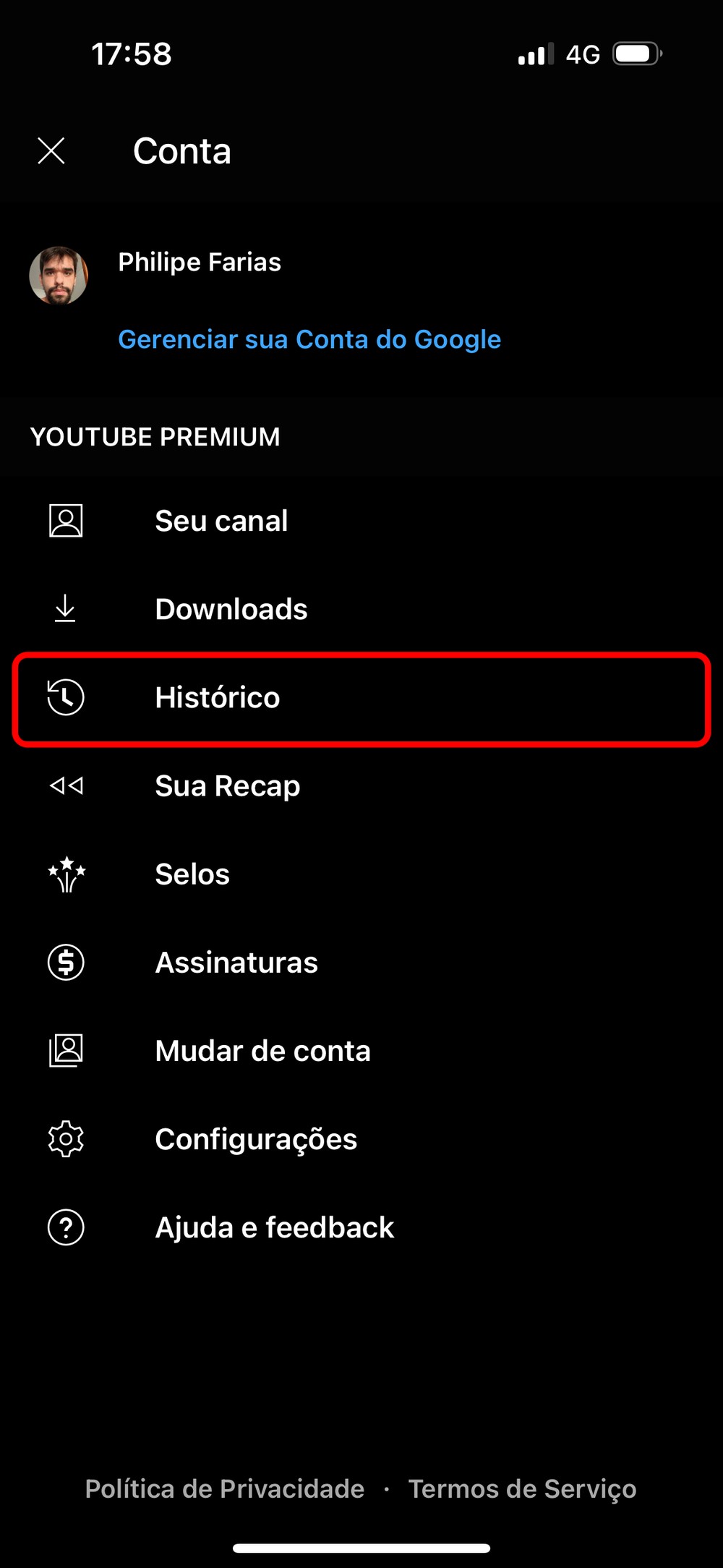Open Termos de Serviço
The width and height of the screenshot is (723, 1568).
[x=522, y=1488]
